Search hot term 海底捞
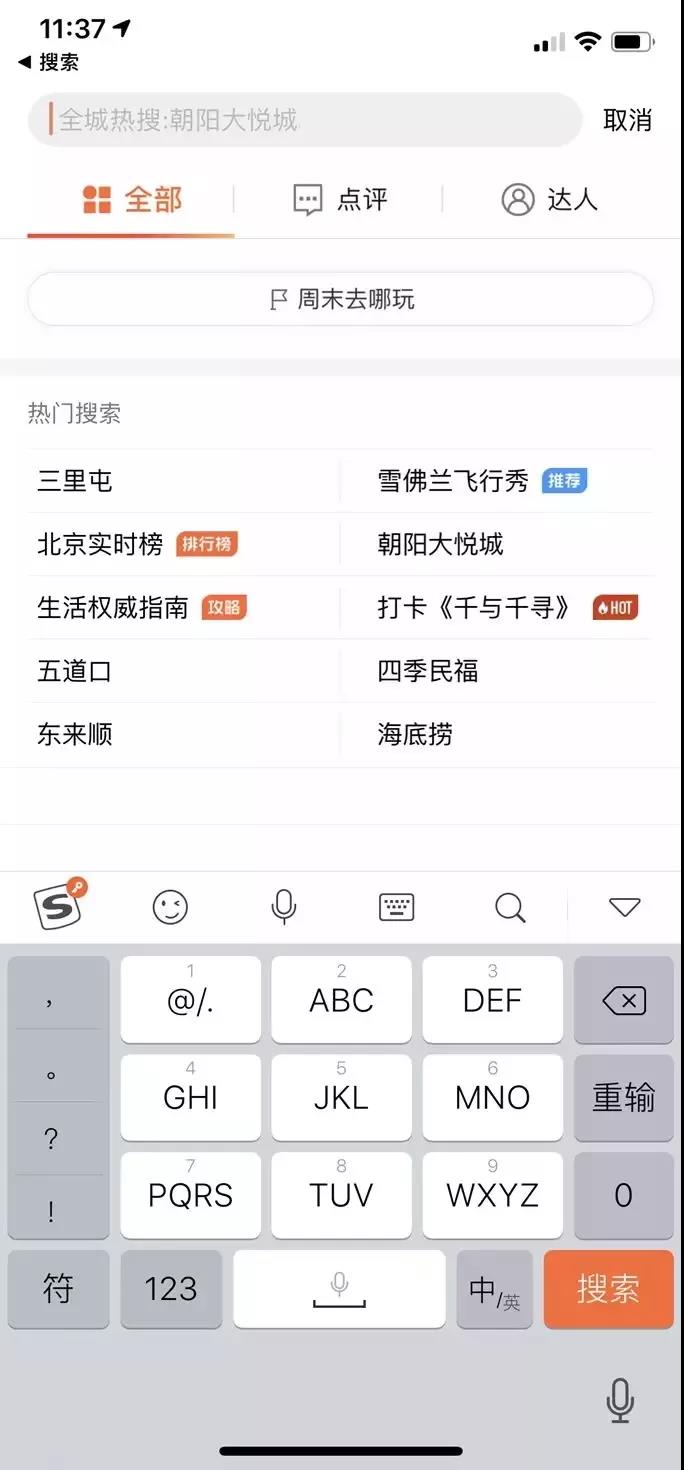Viewport: 684px width, 1470px height. (415, 734)
